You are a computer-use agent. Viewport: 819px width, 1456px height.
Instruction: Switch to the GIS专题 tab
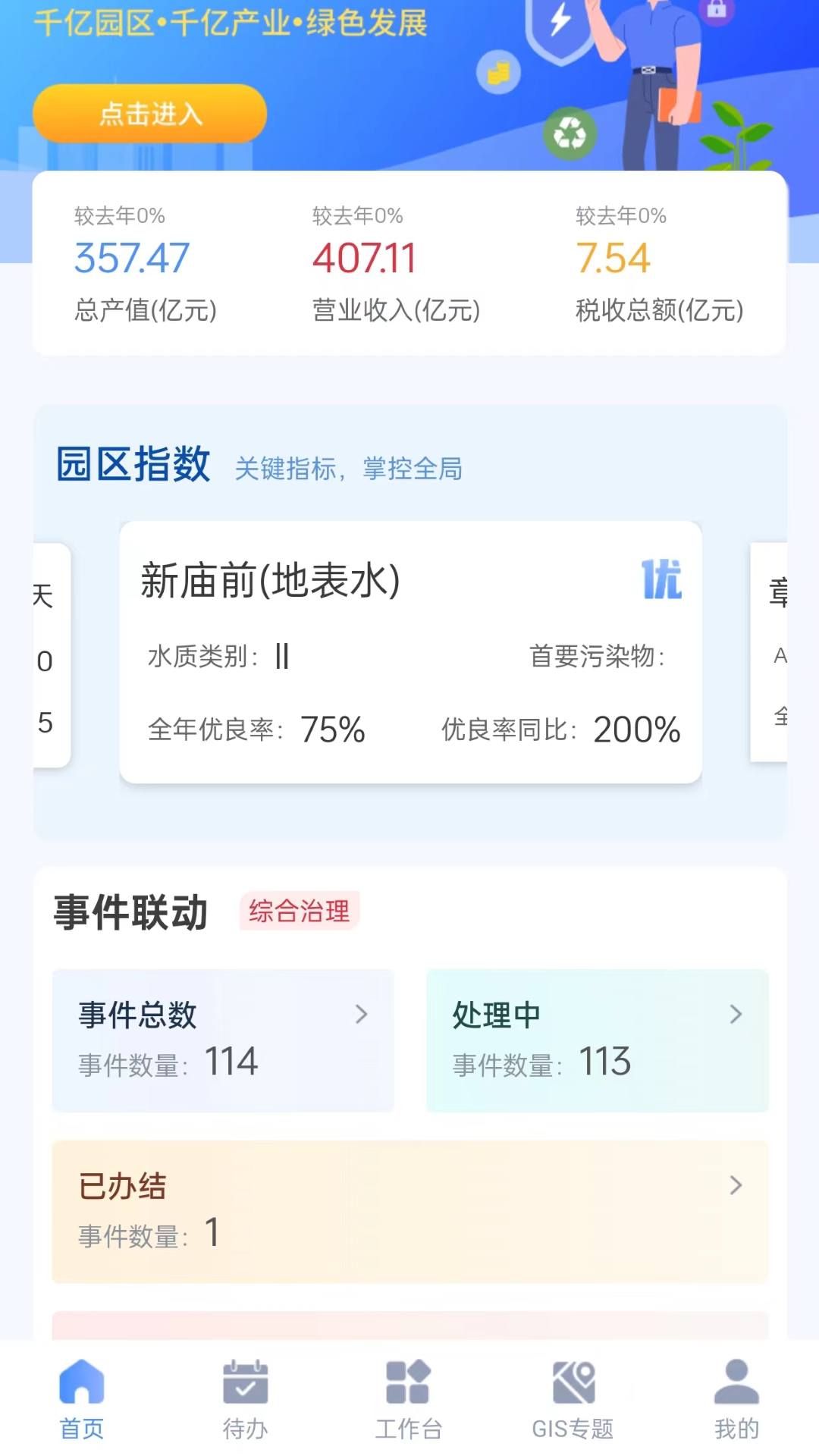pyautogui.click(x=573, y=1401)
